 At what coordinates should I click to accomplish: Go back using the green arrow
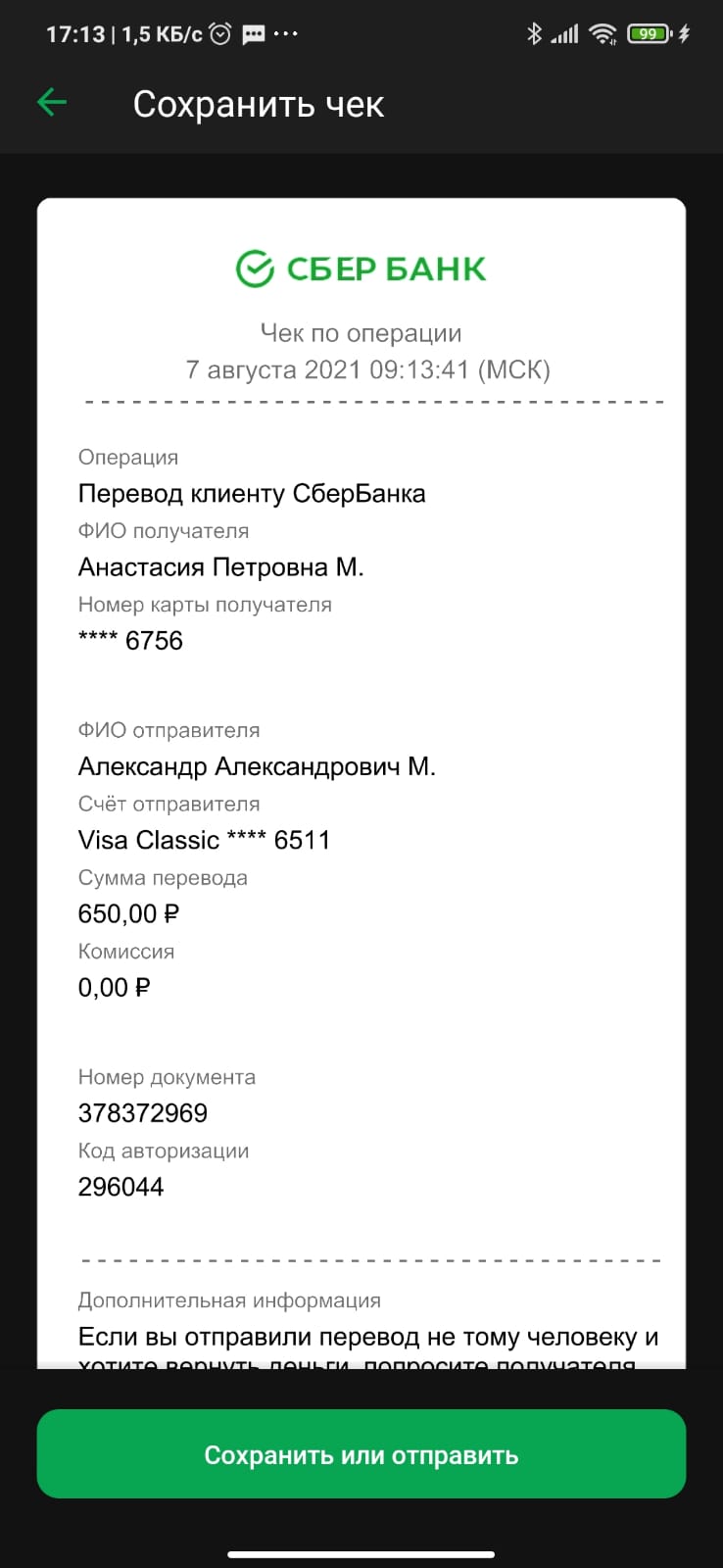pos(52,102)
